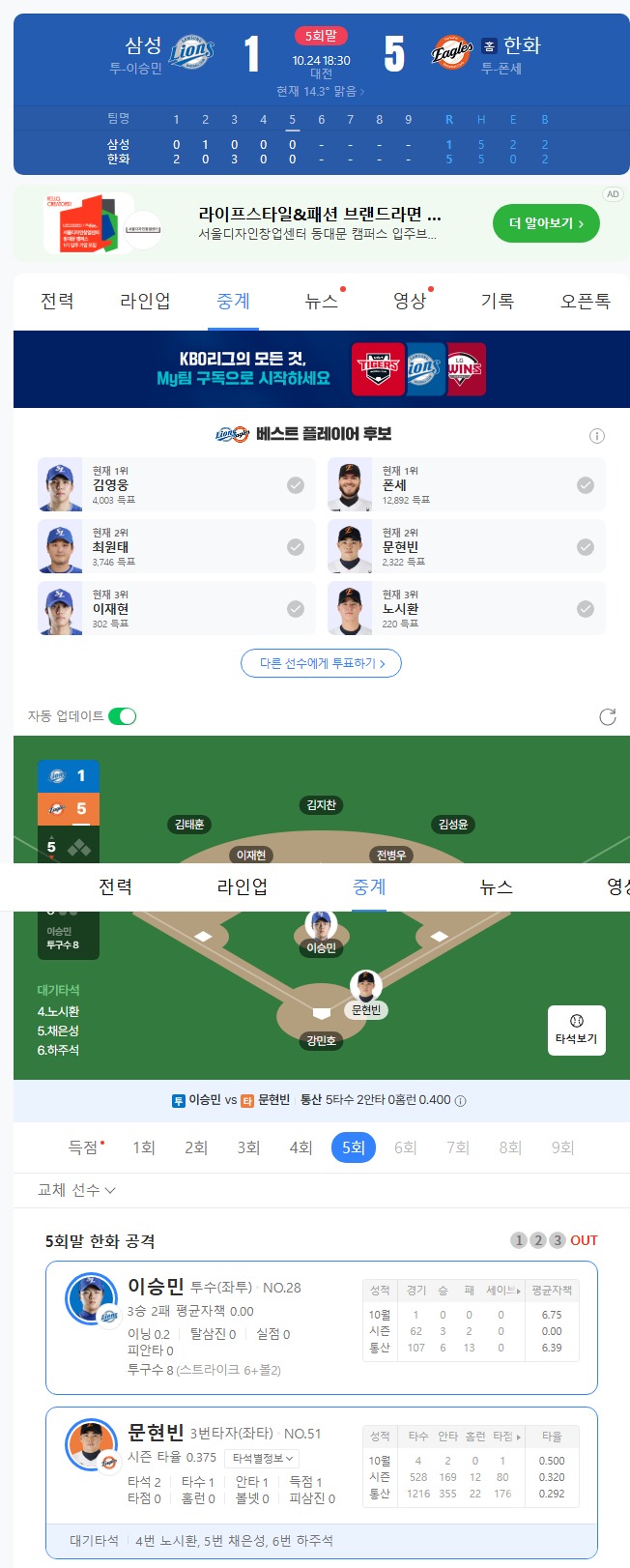Switch to the 전력 tab
Image resolution: width=630 pixels, height=1568 pixels.
57,302
